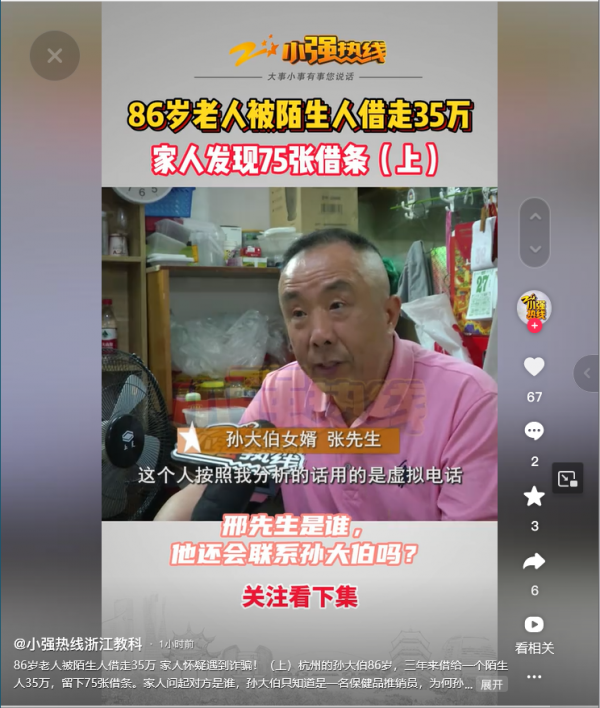
Task: Tap 看相关 to view related videos
Action: pos(534,625)
